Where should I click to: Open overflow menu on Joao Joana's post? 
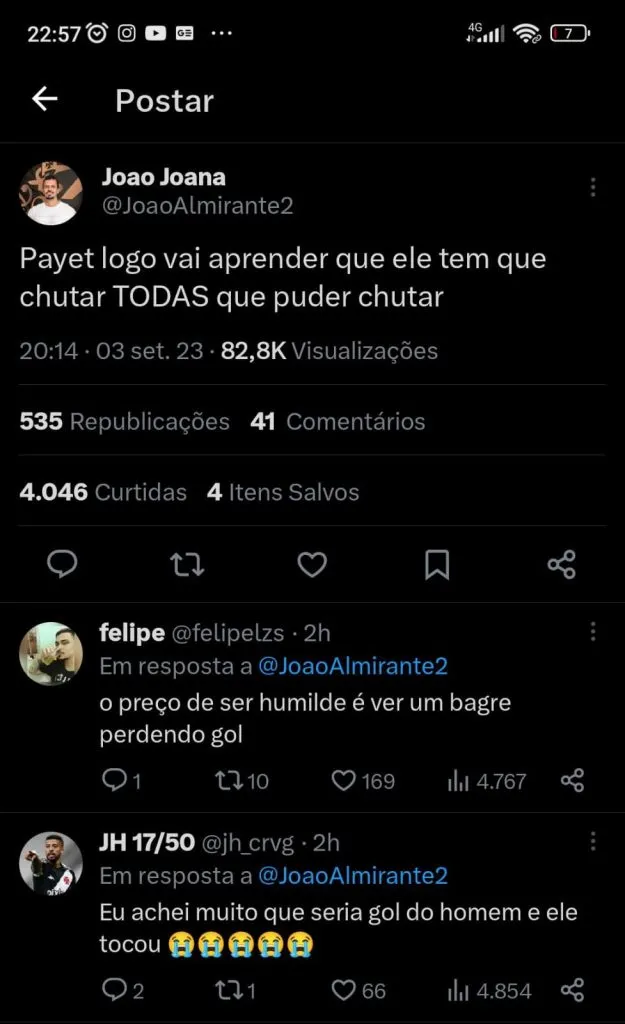[x=593, y=187]
